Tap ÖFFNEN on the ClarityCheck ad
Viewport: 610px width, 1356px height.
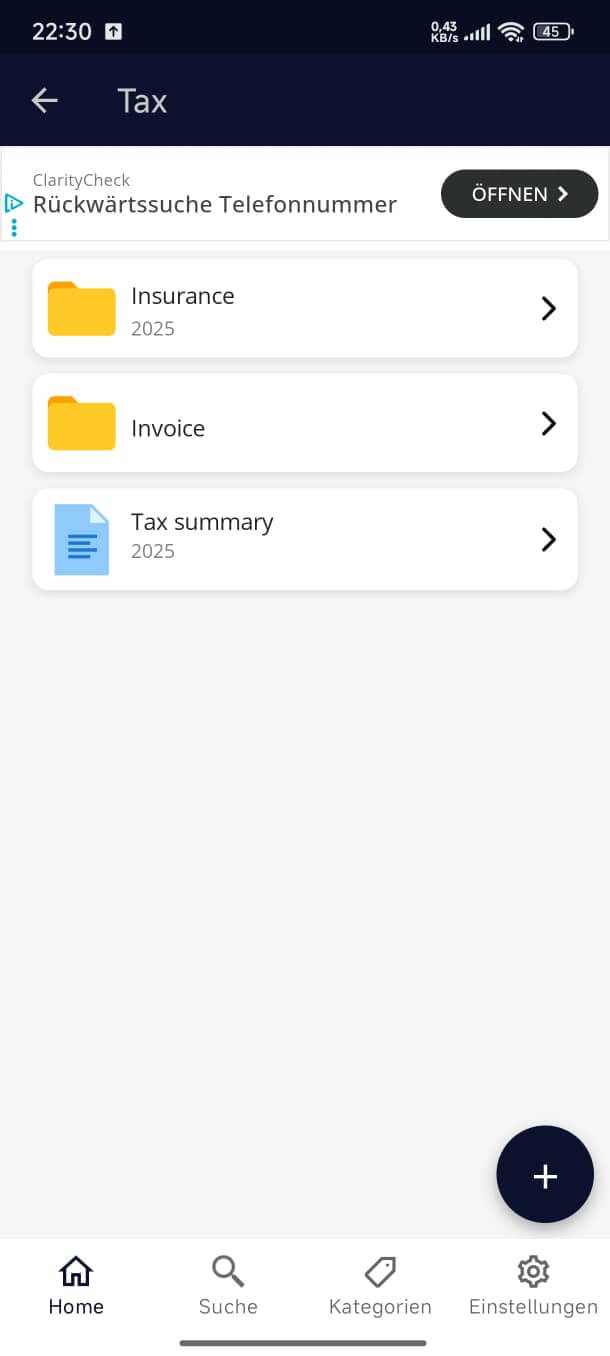click(x=519, y=194)
